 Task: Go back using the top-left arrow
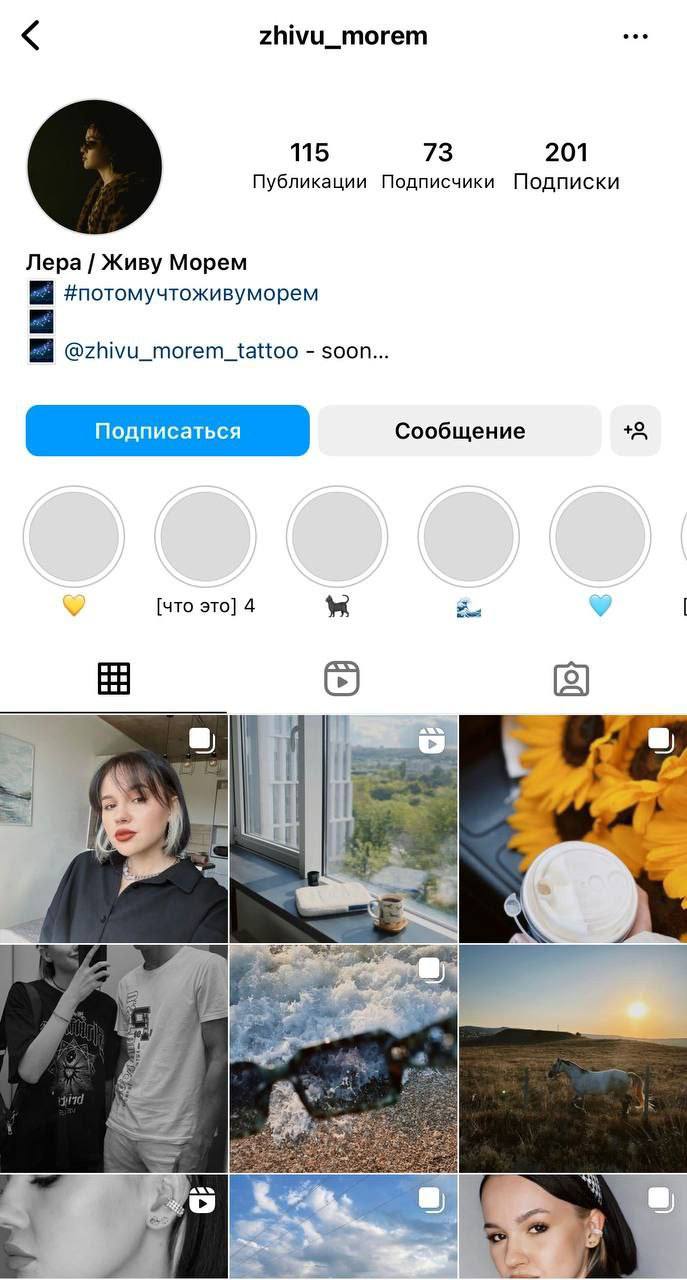coord(31,36)
